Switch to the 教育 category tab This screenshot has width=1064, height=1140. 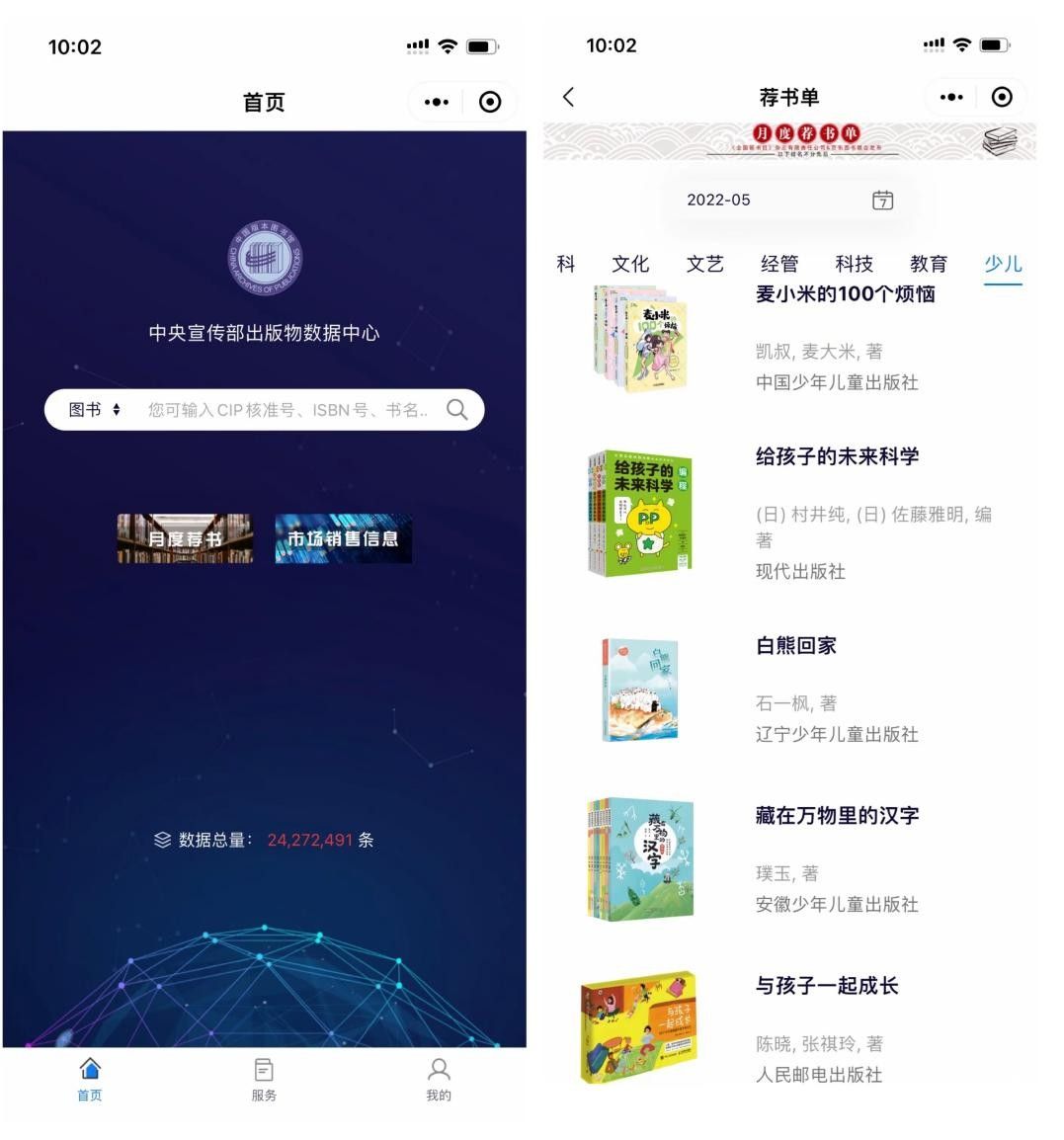(x=928, y=264)
